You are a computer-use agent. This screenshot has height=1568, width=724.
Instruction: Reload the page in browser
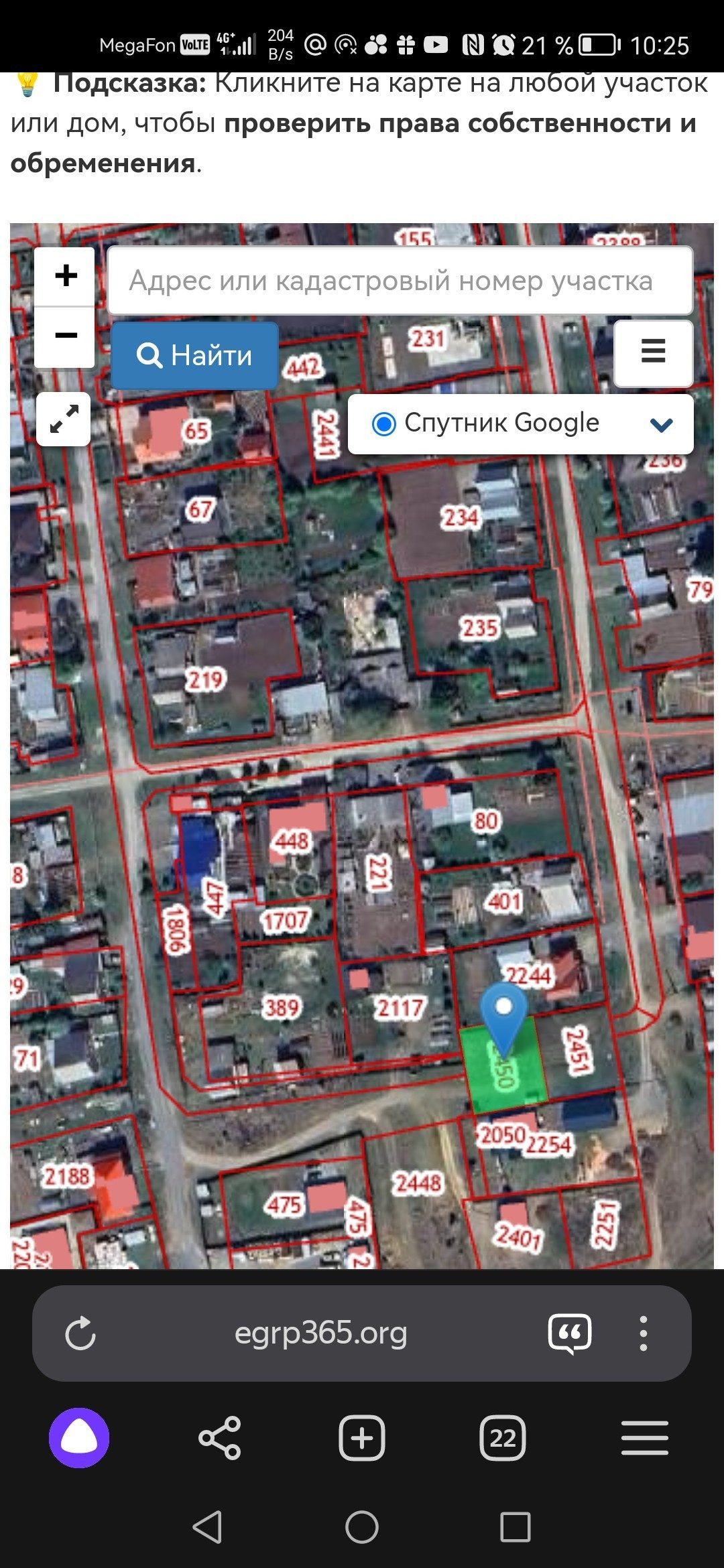pyautogui.click(x=80, y=1333)
